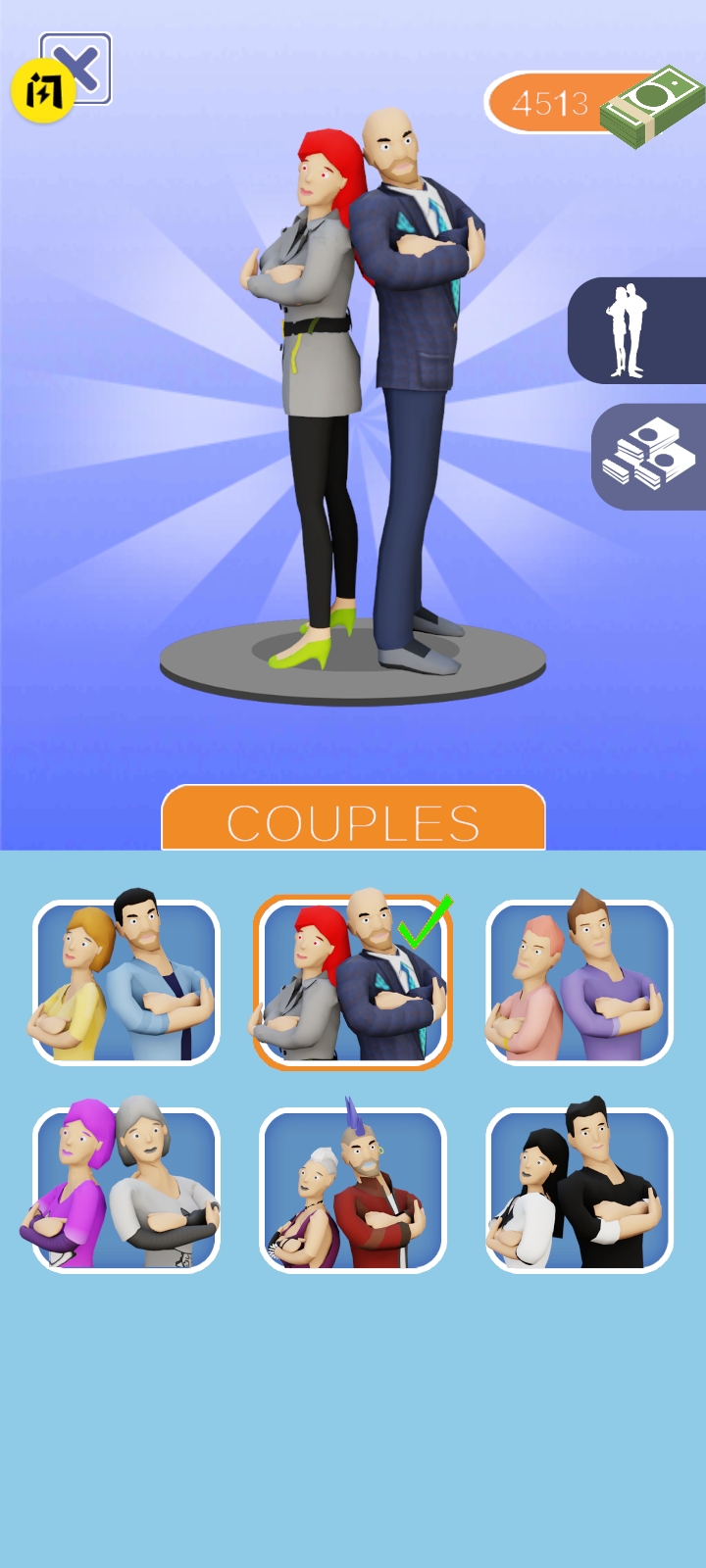Switch to the money stacks tab
This screenshot has height=1568, width=706.
[x=649, y=457]
